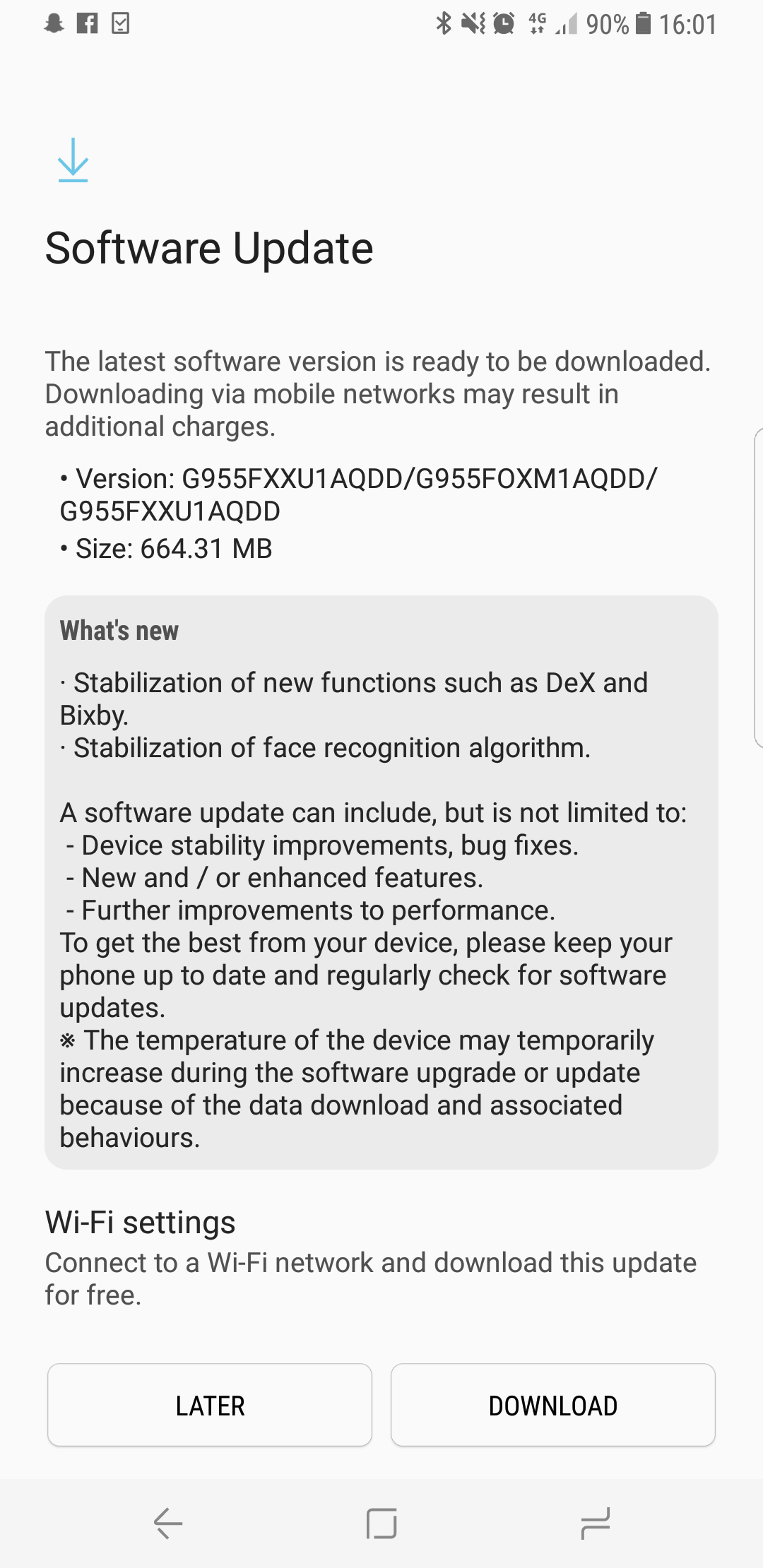Screen dimensions: 763x1568
Task: Tap the DOWNLOAD button
Action: click(x=553, y=1405)
